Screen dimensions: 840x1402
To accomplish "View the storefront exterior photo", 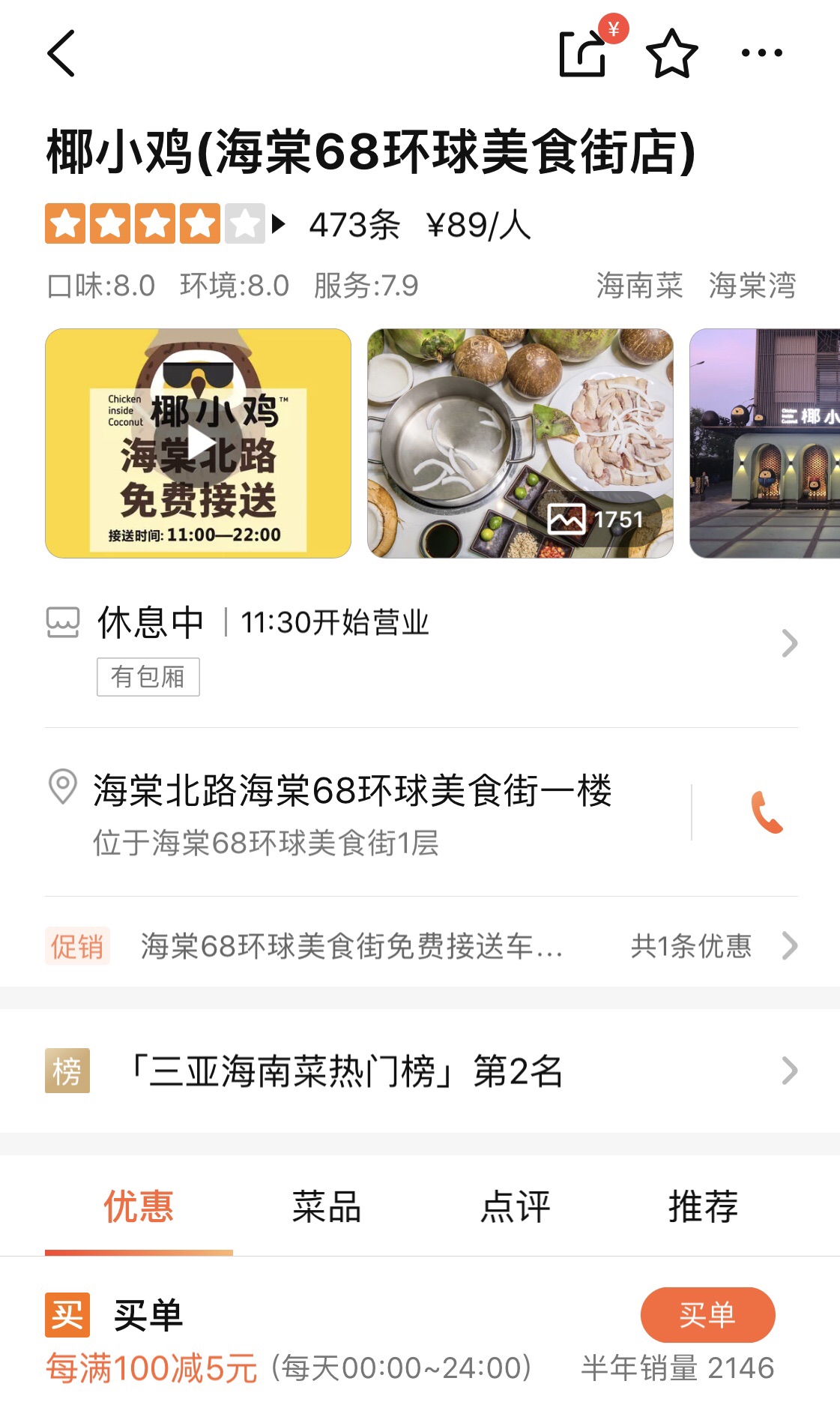I will tap(764, 443).
